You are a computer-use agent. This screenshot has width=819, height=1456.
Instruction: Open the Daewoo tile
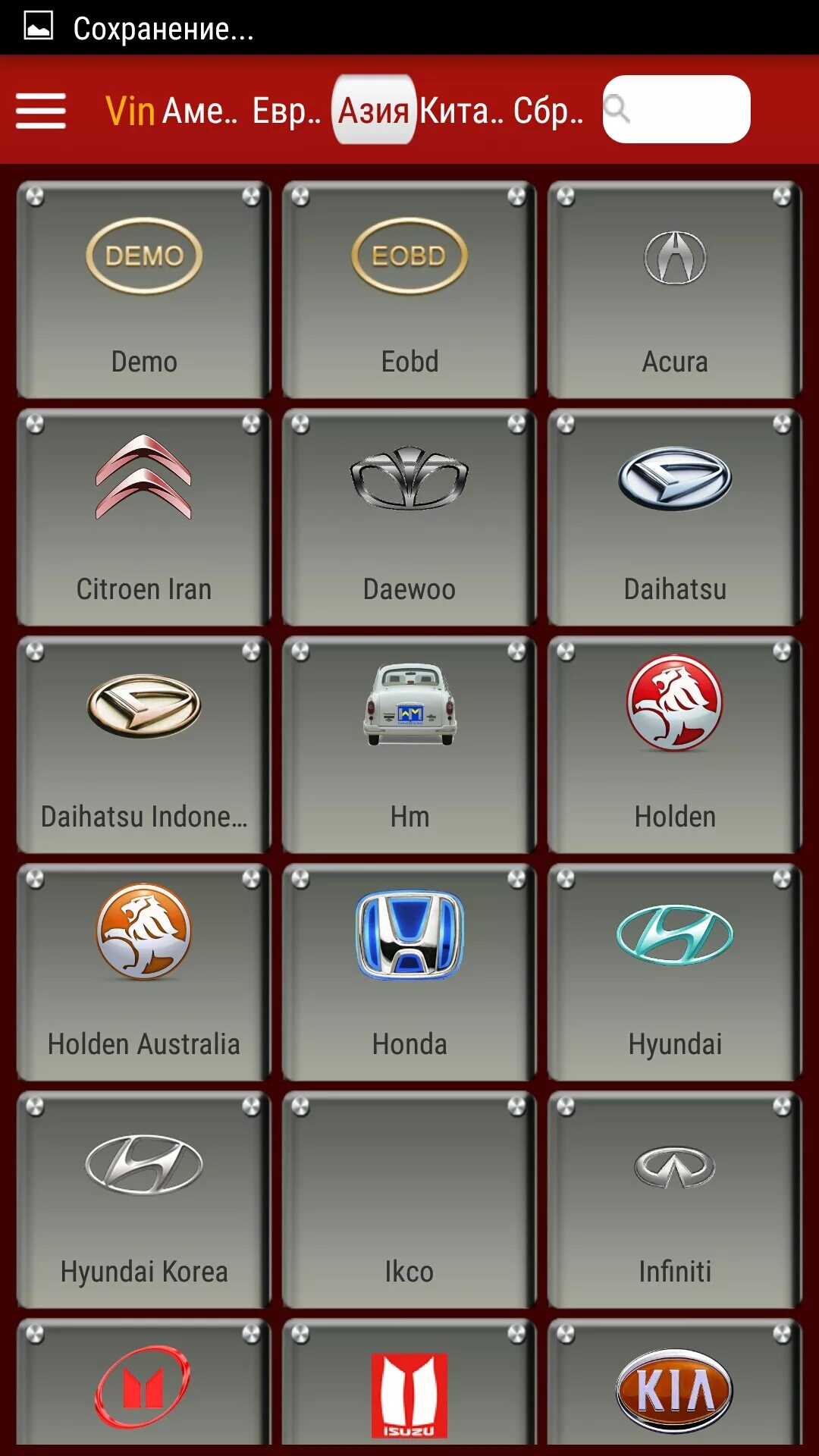(409, 517)
